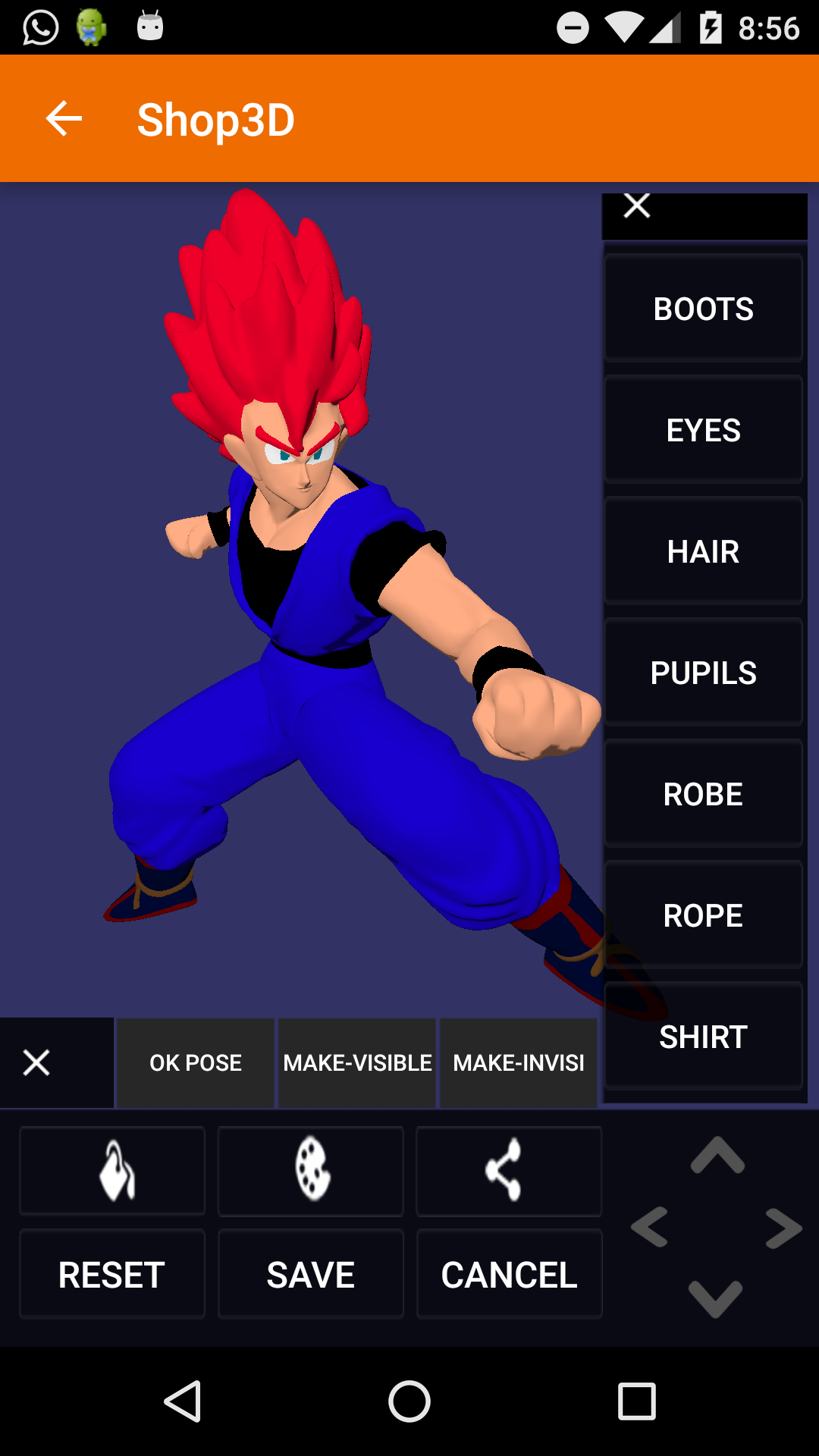Screen dimensions: 819x1456
Task: Save the current character
Action: click(x=311, y=1275)
